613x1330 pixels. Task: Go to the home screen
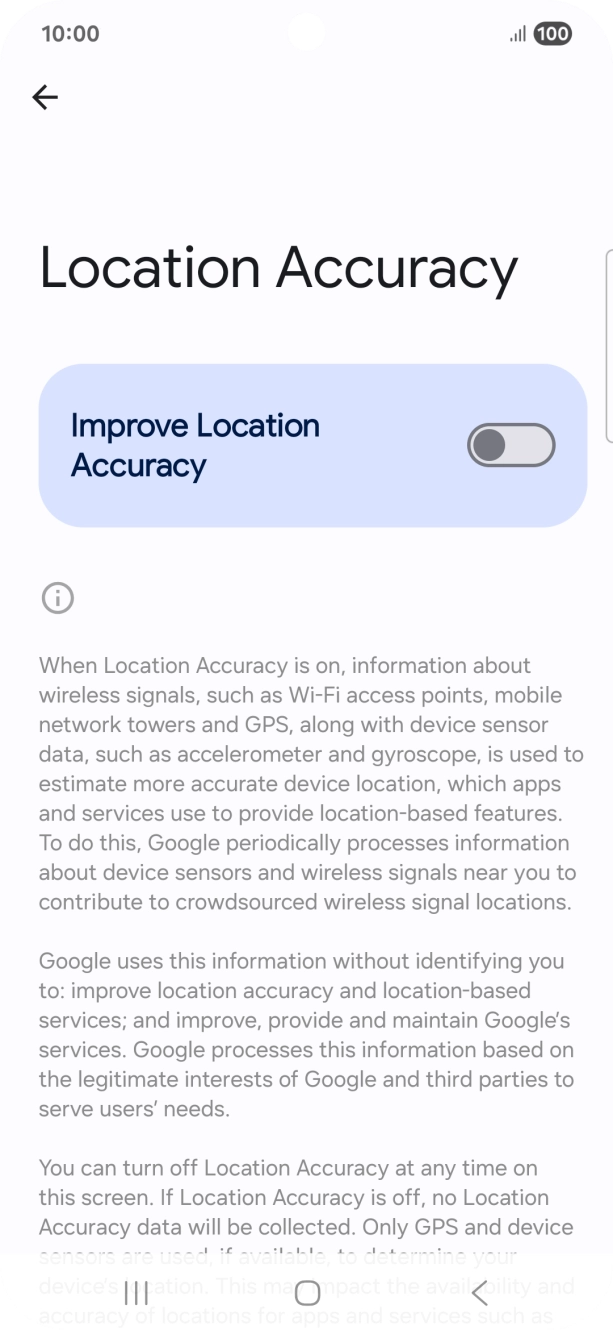click(x=307, y=1293)
